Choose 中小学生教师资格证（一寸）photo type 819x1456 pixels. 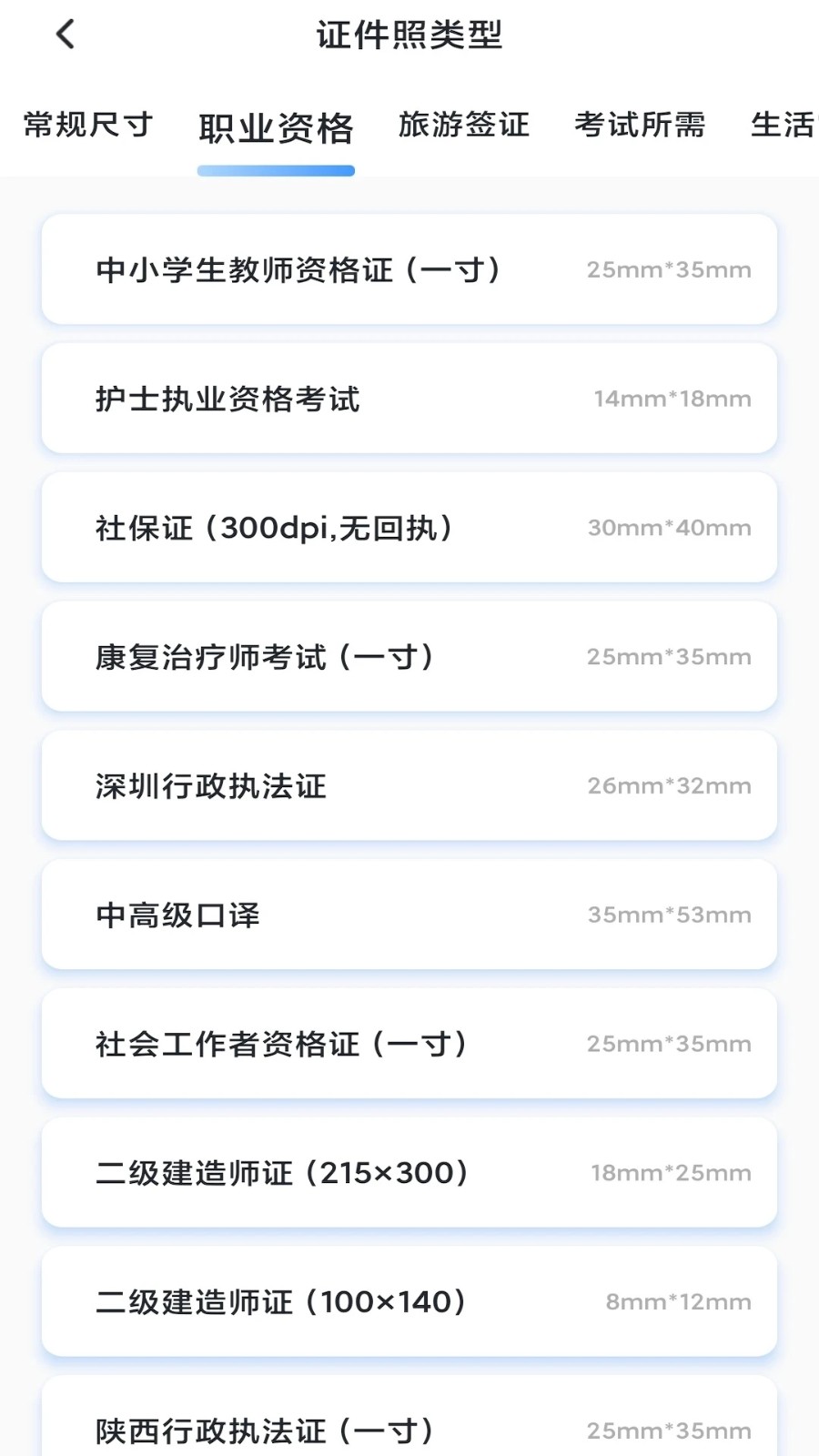click(x=409, y=269)
